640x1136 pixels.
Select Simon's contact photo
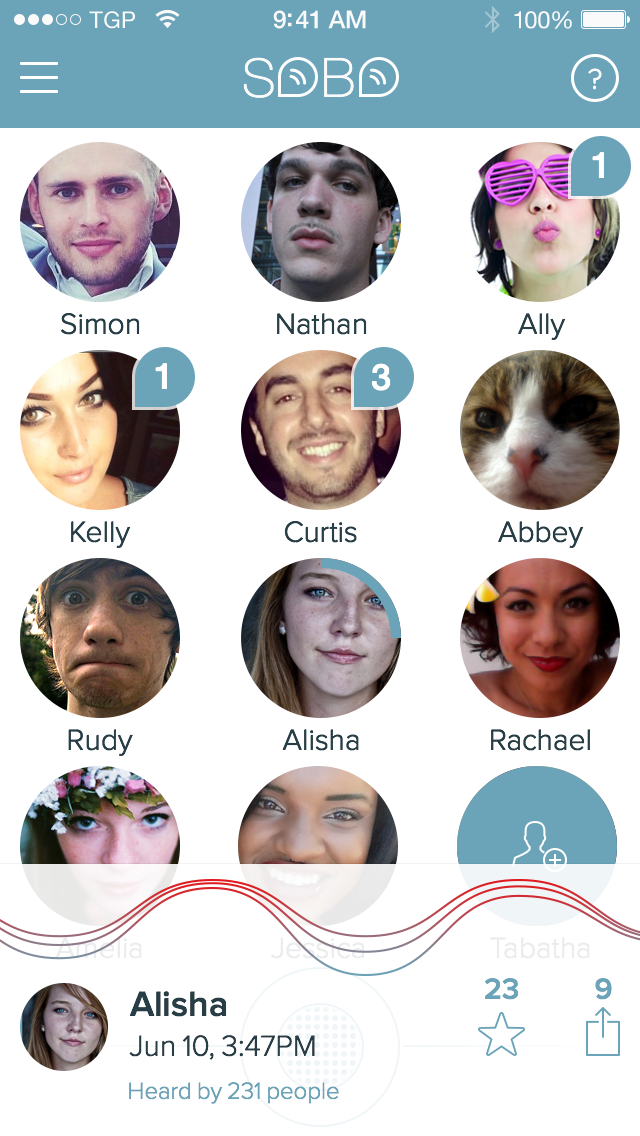click(100, 221)
